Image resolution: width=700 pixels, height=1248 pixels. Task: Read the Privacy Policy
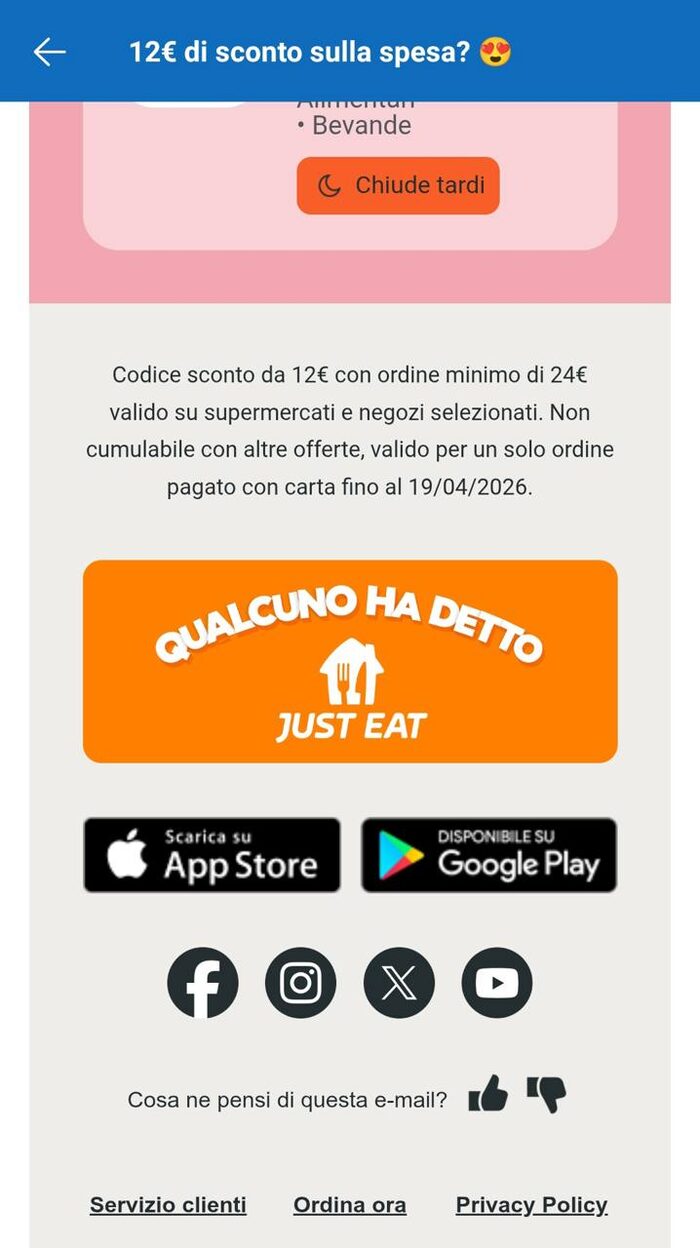[x=531, y=1205]
